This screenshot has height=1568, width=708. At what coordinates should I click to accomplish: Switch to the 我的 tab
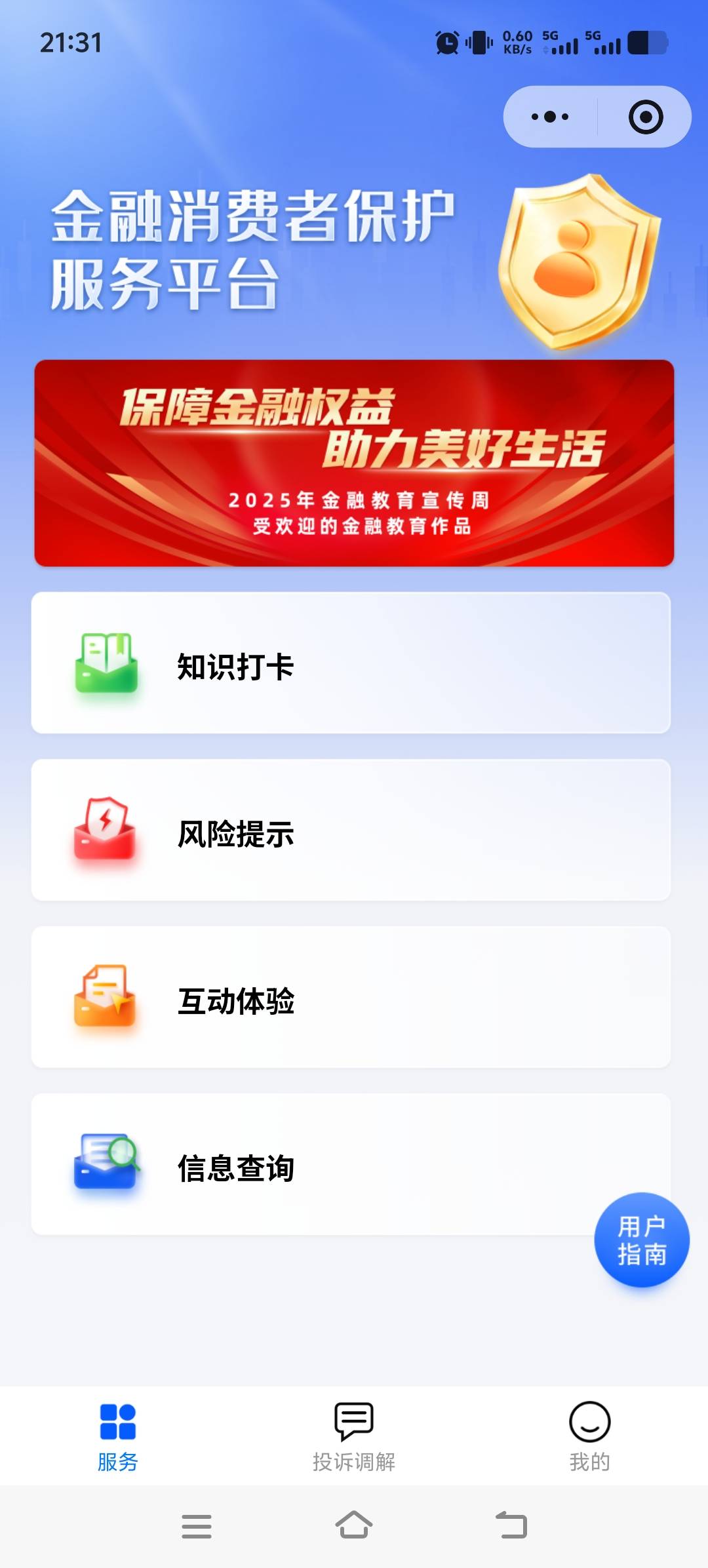pos(590,1437)
